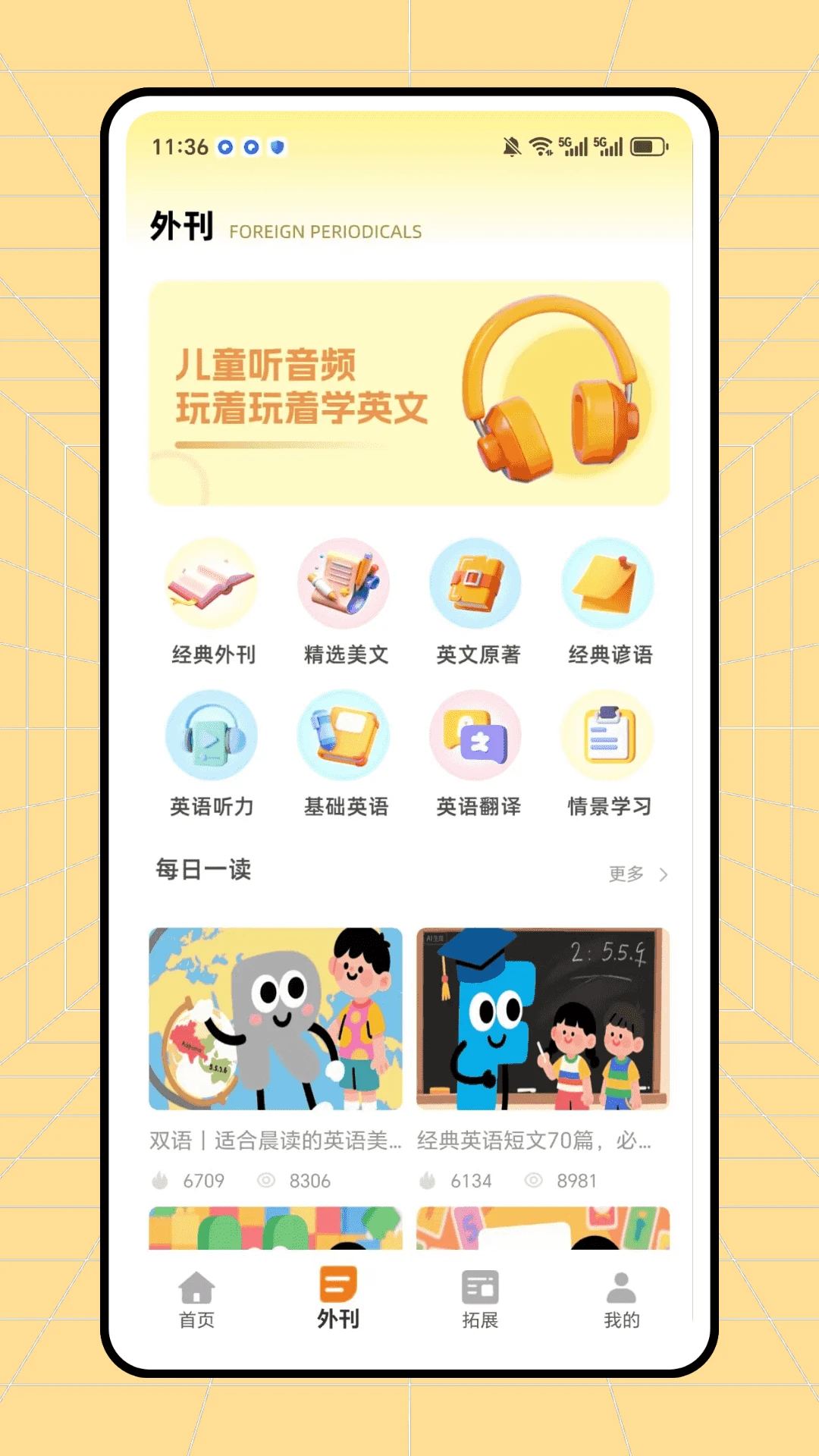The height and width of the screenshot is (1456, 819).
Task: Select the 外刊 tab in bottom navigation
Action: (x=337, y=1298)
